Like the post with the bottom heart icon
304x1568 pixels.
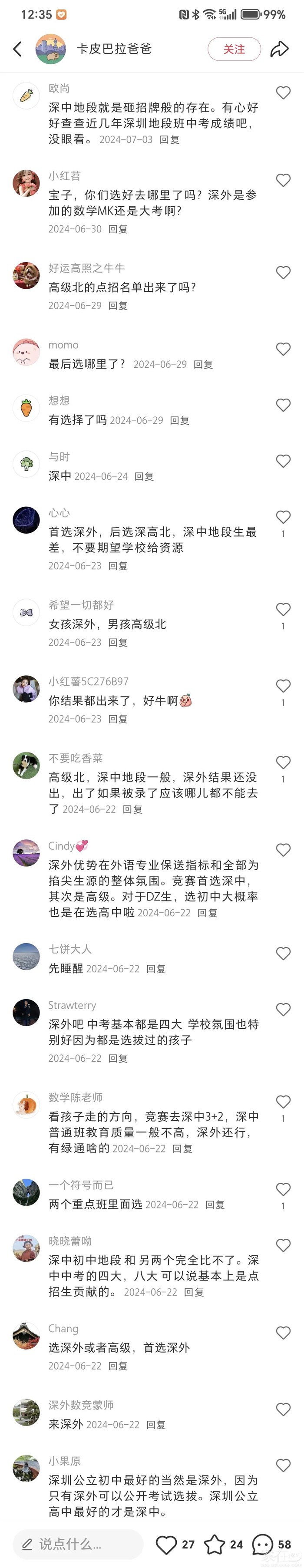click(x=166, y=1544)
